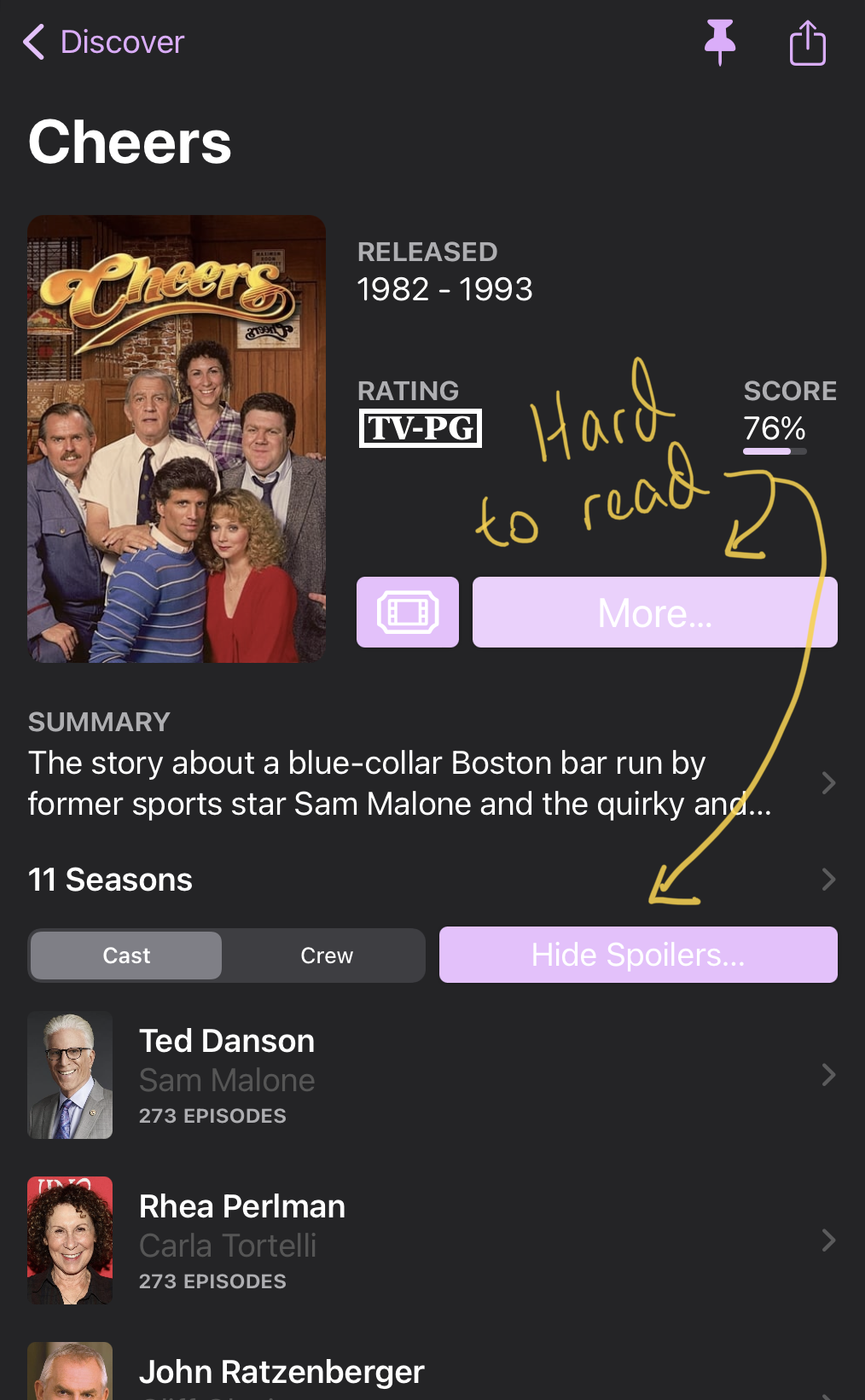The height and width of the screenshot is (1400, 865).
Task: Tap the Hide Spoilers... button
Action: point(638,955)
